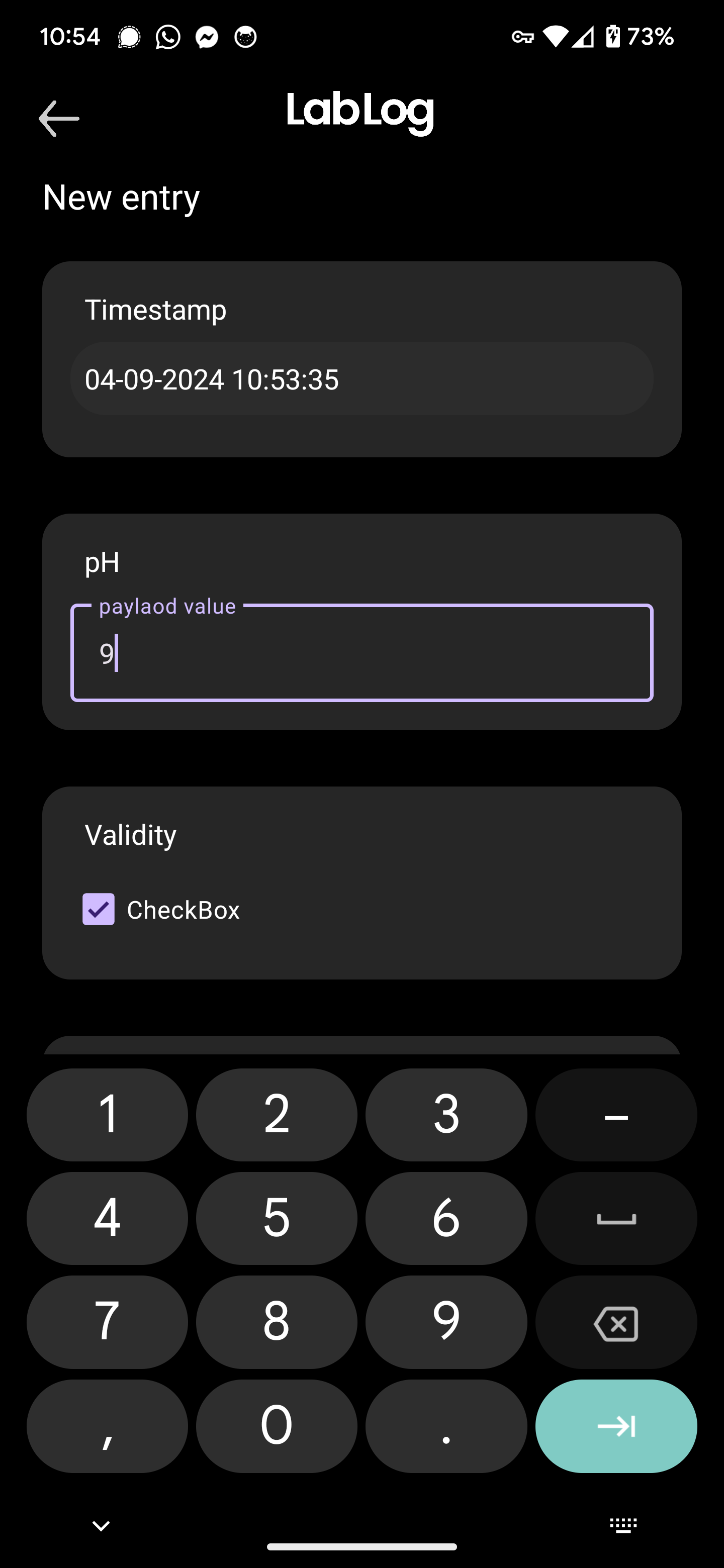Open keyboard switcher icon
The height and width of the screenshot is (1568, 724).
point(623,1525)
